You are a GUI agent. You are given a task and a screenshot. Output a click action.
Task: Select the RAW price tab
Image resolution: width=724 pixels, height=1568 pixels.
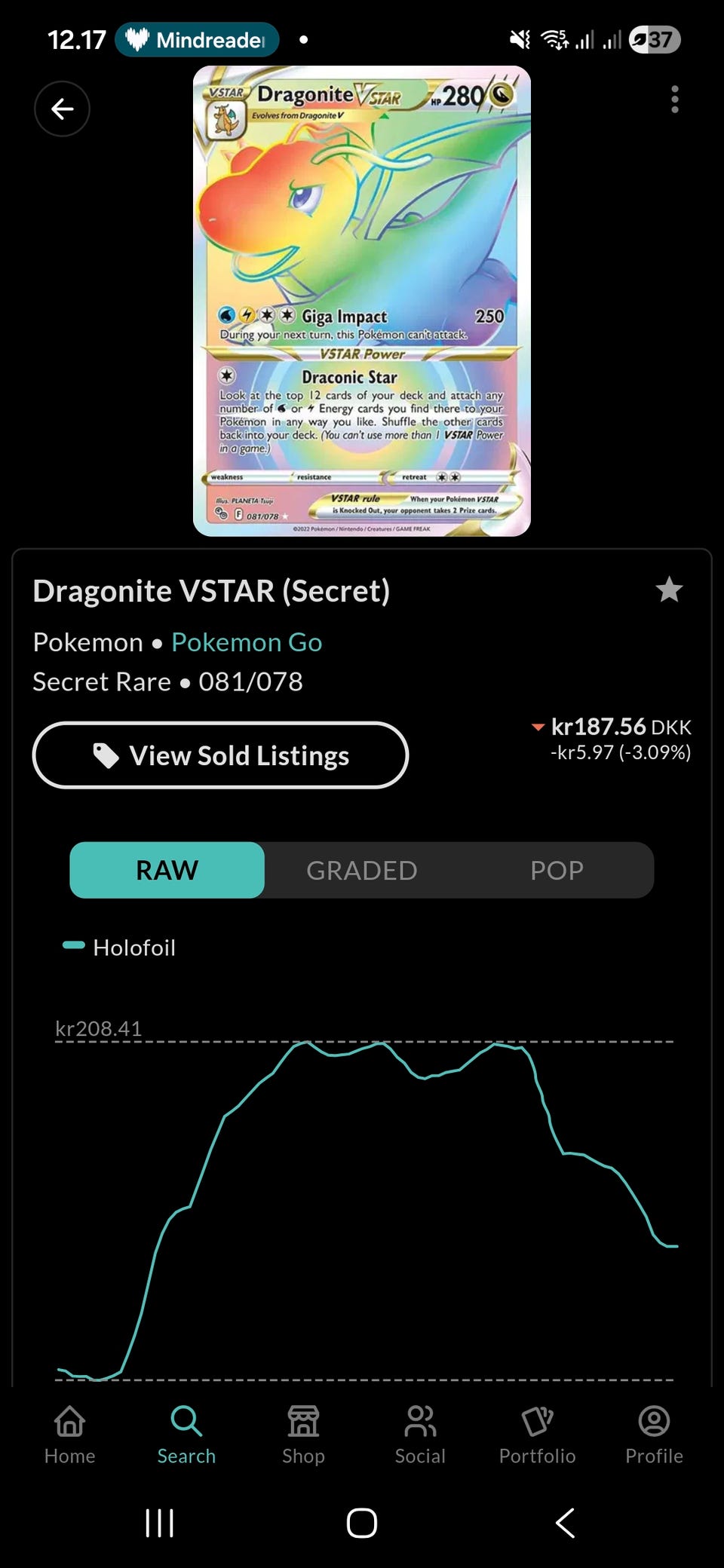coord(167,870)
